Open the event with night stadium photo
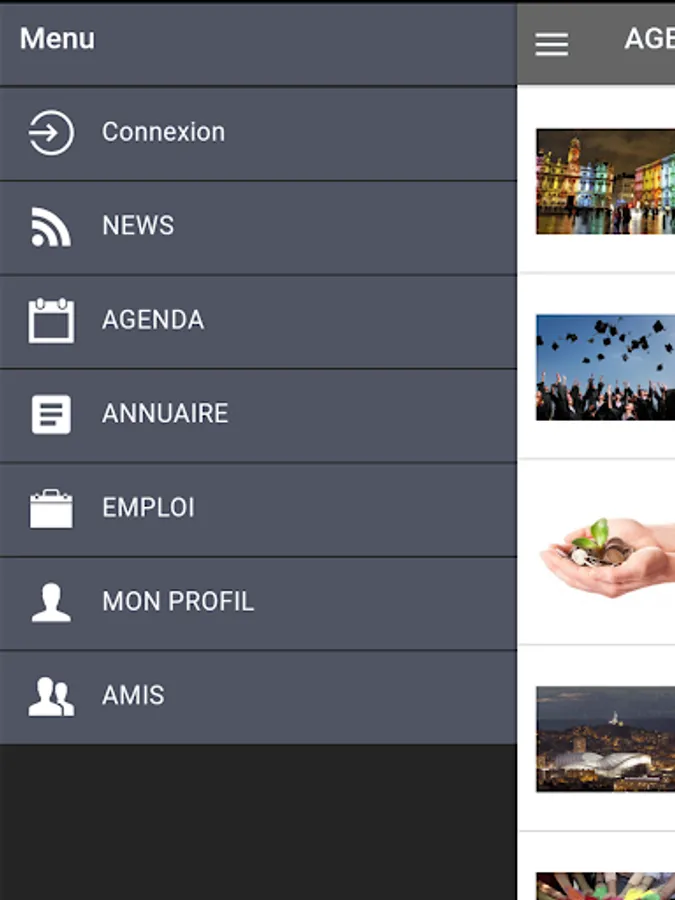675x900 pixels. 605,739
